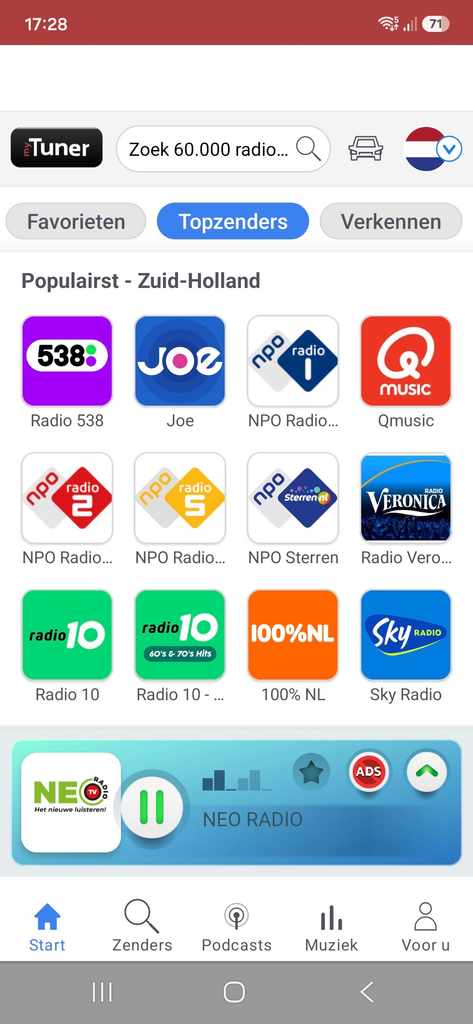
Task: Open the radio station search box
Action: 223,149
